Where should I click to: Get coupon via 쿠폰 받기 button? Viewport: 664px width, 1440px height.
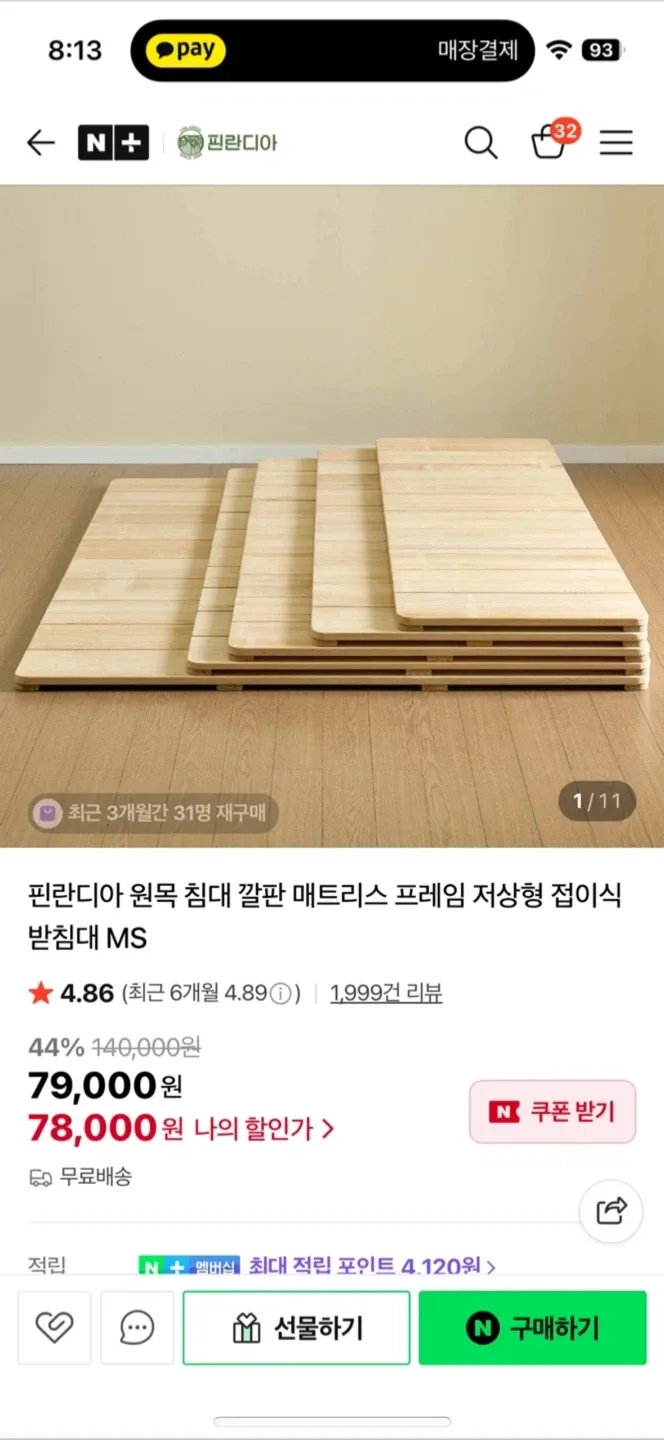click(x=552, y=1111)
